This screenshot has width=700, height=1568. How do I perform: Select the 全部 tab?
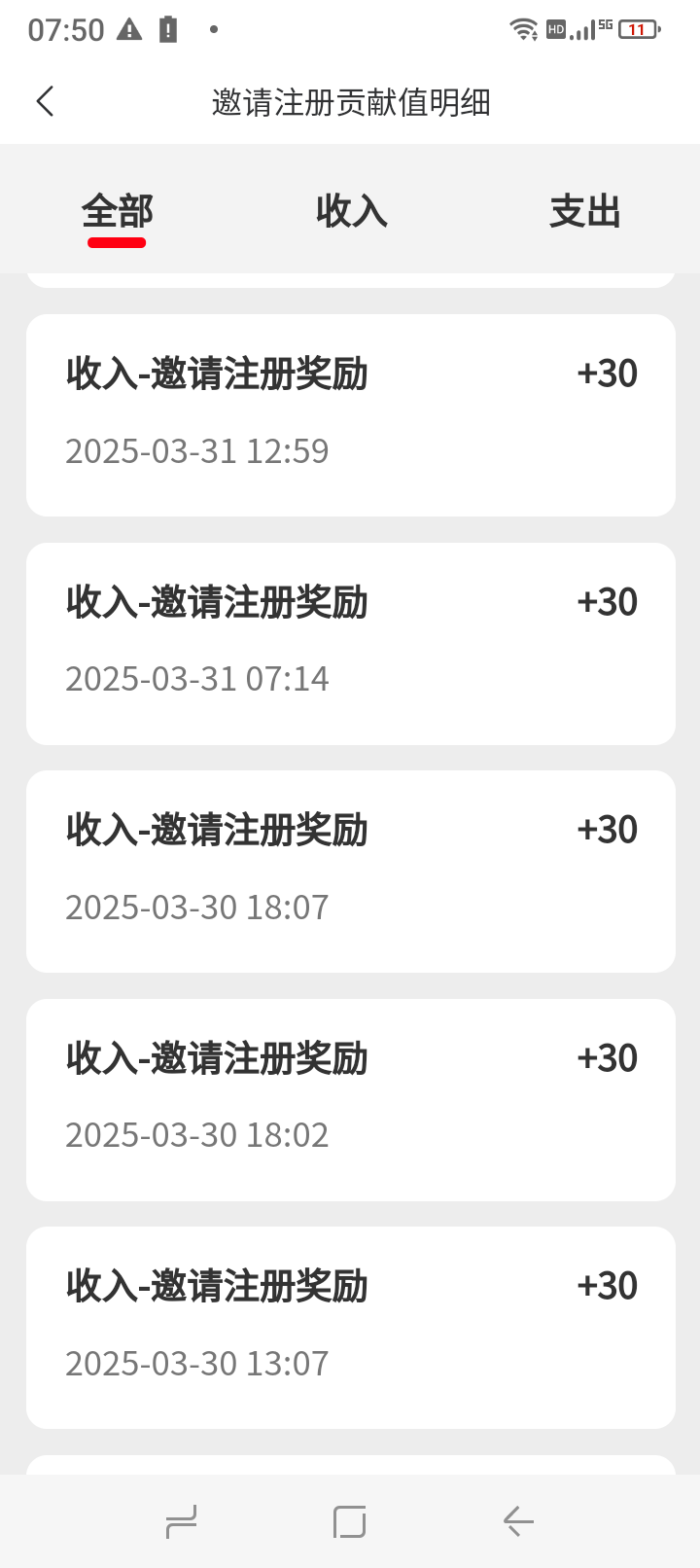point(118,211)
